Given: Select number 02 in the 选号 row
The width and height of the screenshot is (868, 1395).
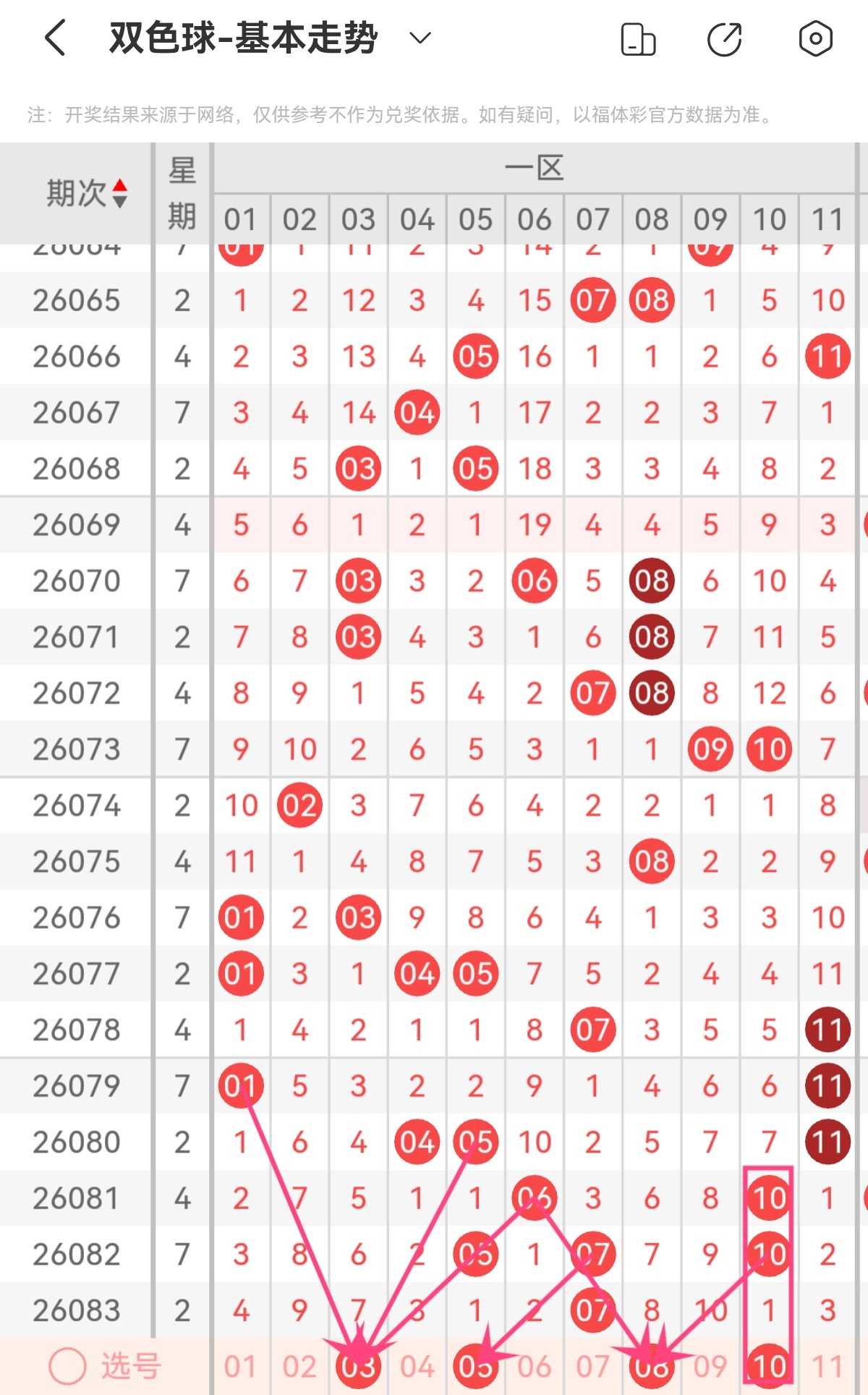Looking at the screenshot, I should 299,1367.
